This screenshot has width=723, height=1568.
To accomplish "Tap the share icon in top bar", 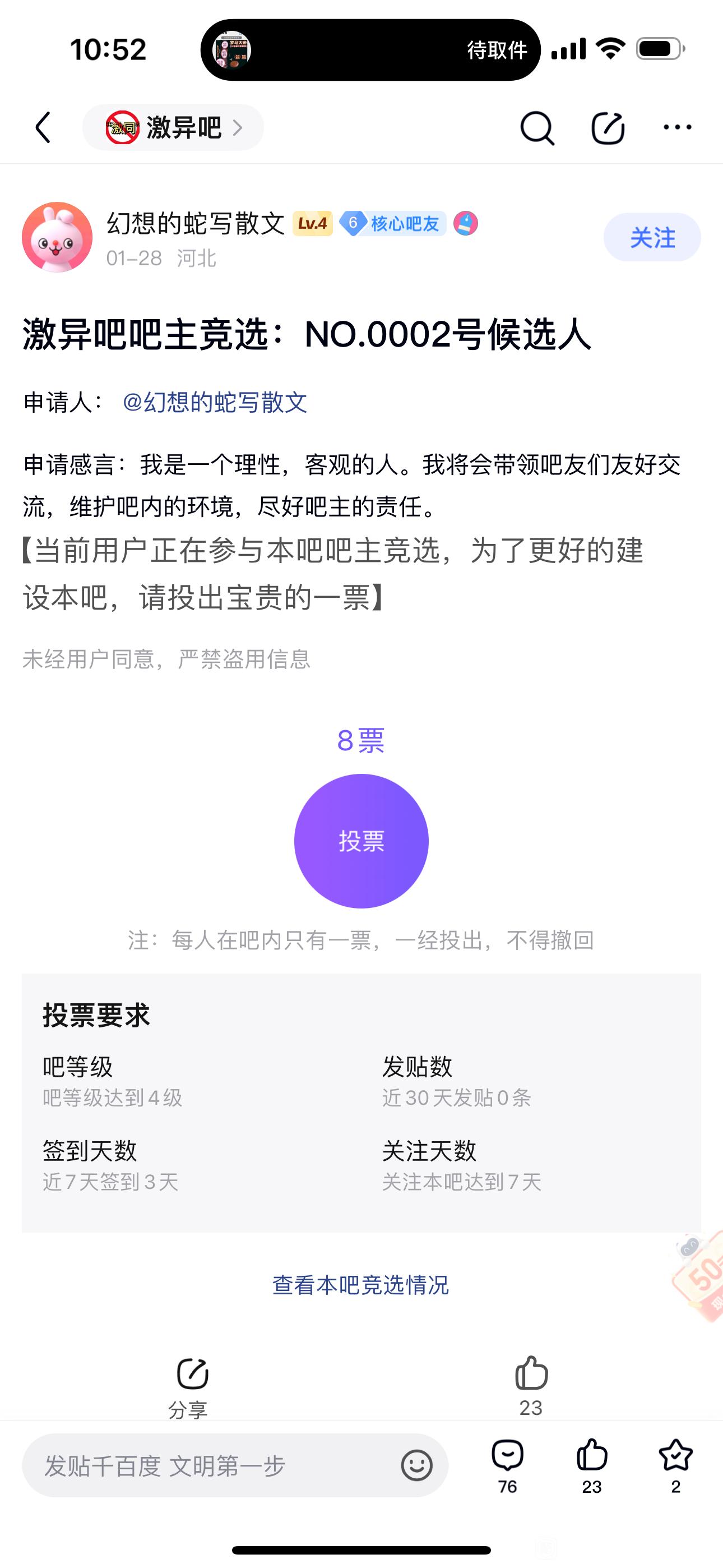I will tap(608, 128).
